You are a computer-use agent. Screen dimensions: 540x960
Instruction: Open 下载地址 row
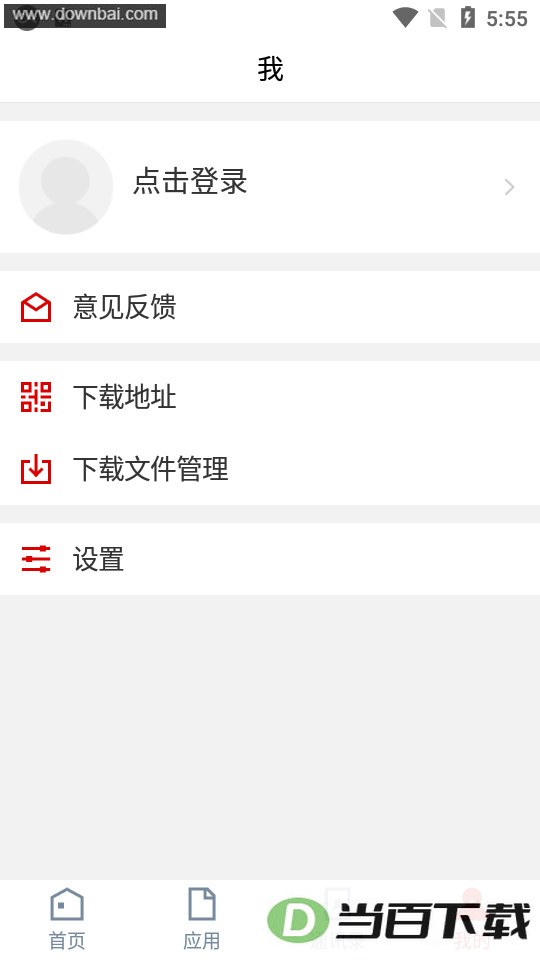(270, 397)
